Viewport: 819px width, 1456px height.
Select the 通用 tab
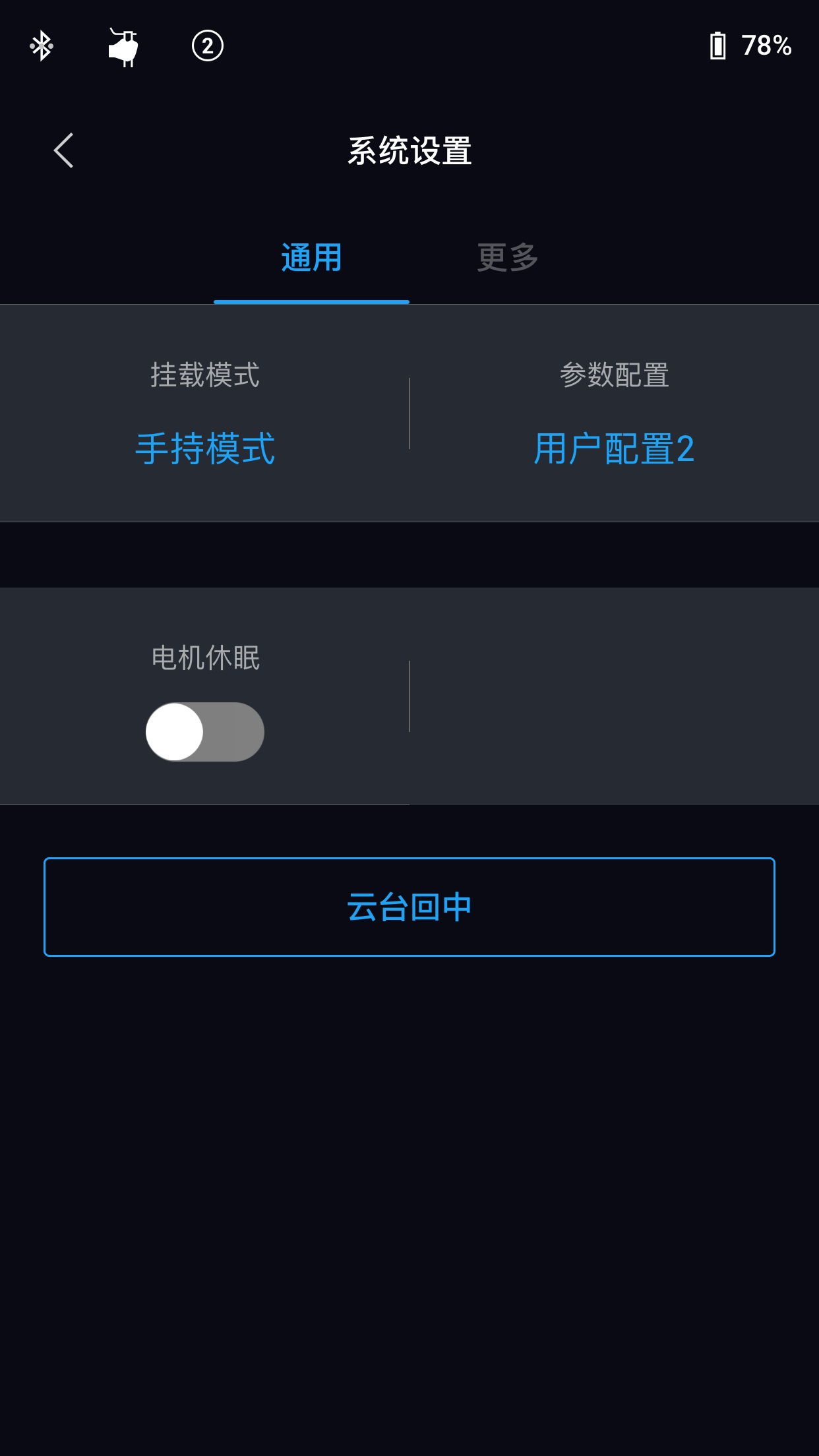311,258
